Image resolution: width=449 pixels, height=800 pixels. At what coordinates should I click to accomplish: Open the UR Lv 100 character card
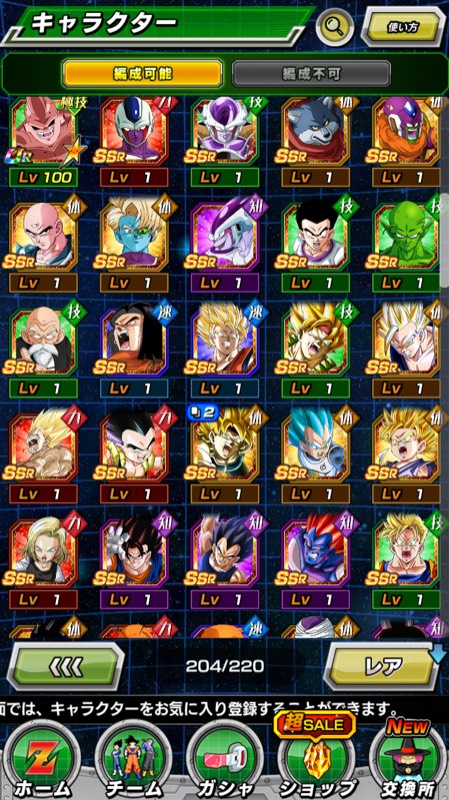[x=43, y=141]
